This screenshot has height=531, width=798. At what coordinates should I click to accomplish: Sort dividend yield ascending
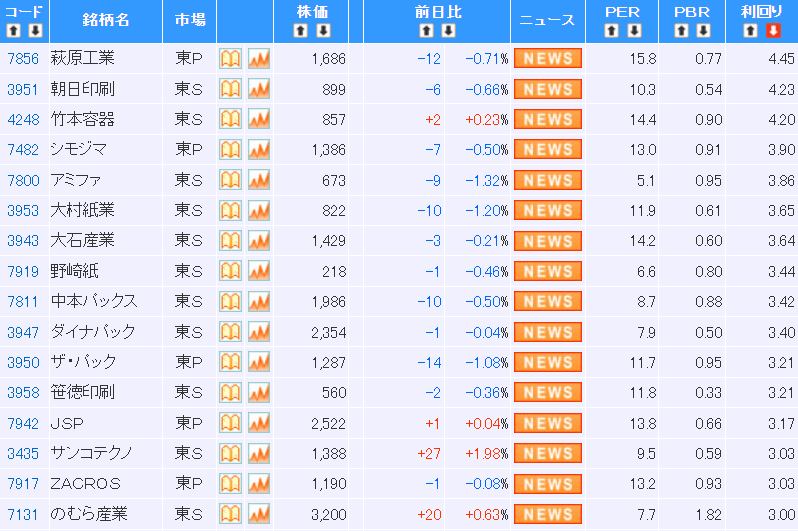pyautogui.click(x=751, y=30)
